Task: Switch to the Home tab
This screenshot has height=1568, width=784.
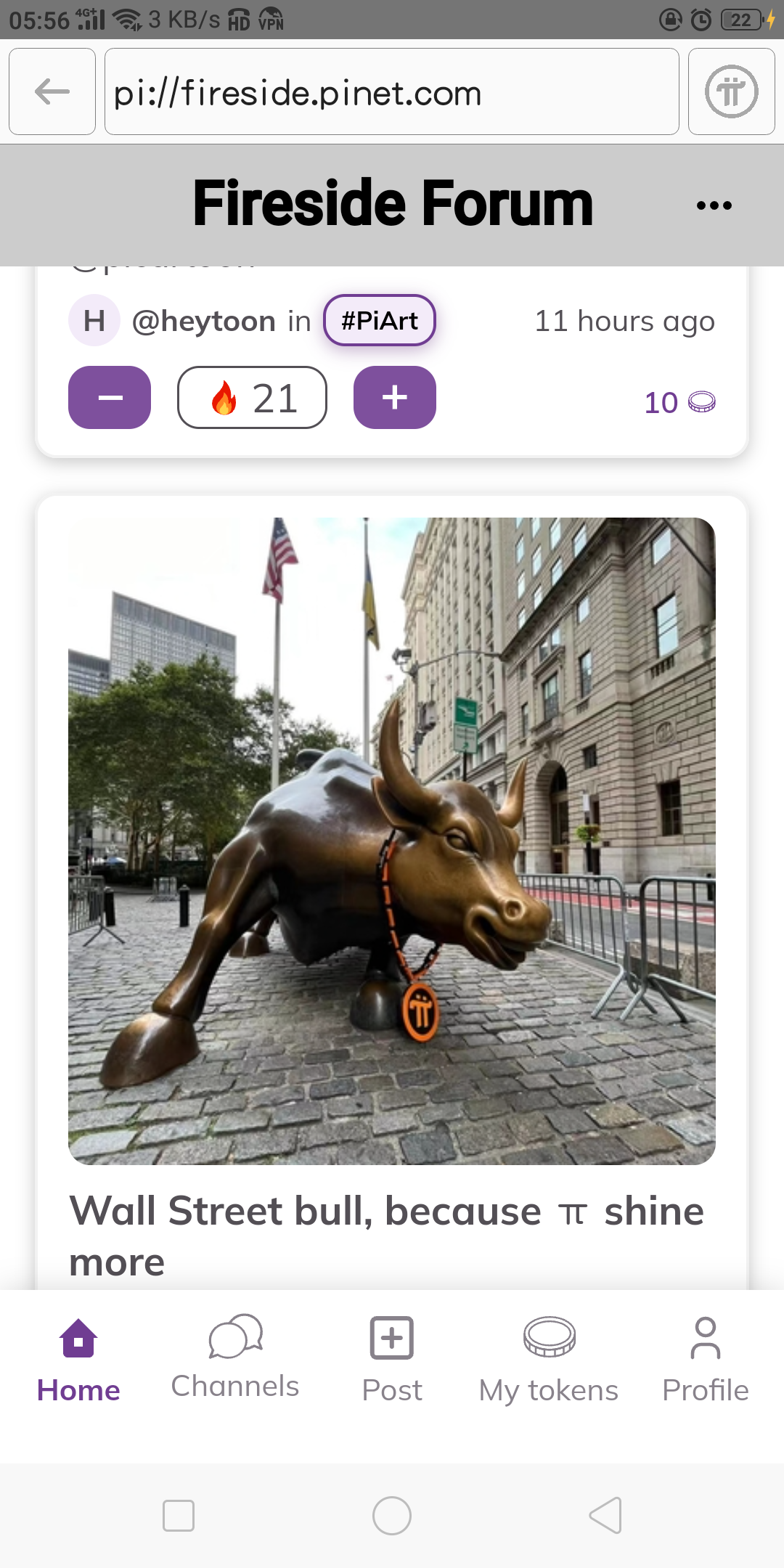Action: 78,1359
